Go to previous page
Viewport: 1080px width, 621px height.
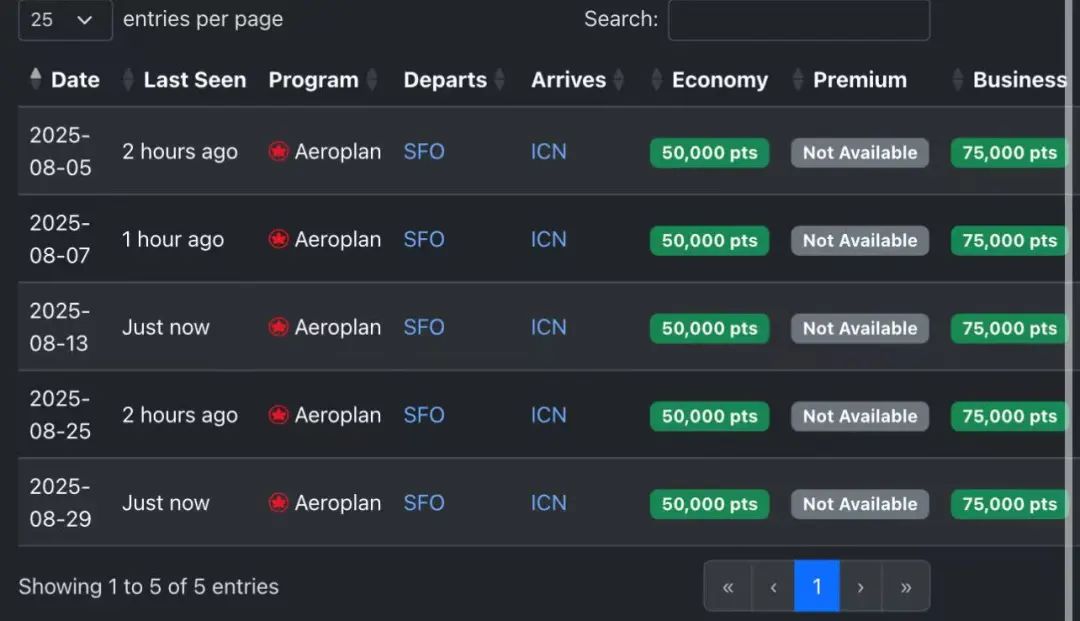773,587
